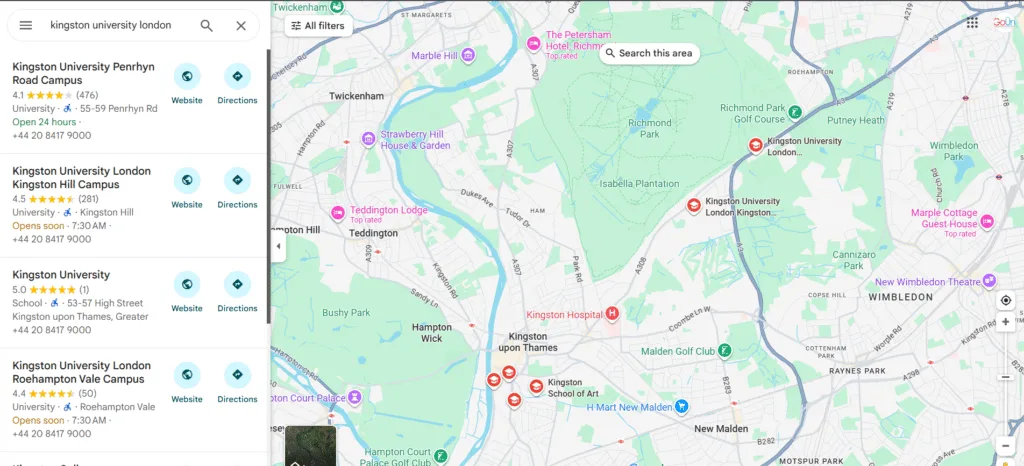
Task: Open the hamburger menu
Action: coord(26,25)
